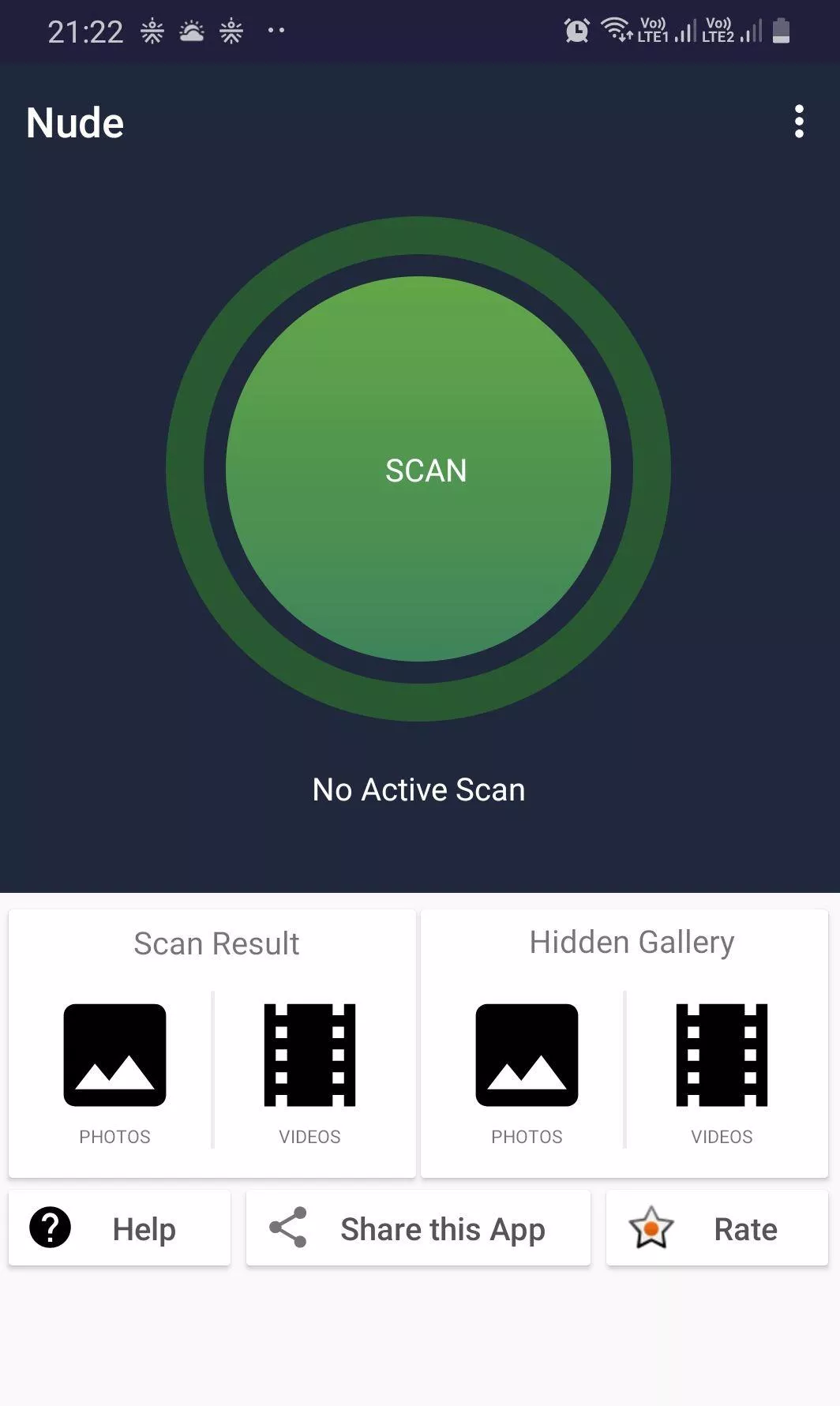Open the Help section

point(119,1228)
